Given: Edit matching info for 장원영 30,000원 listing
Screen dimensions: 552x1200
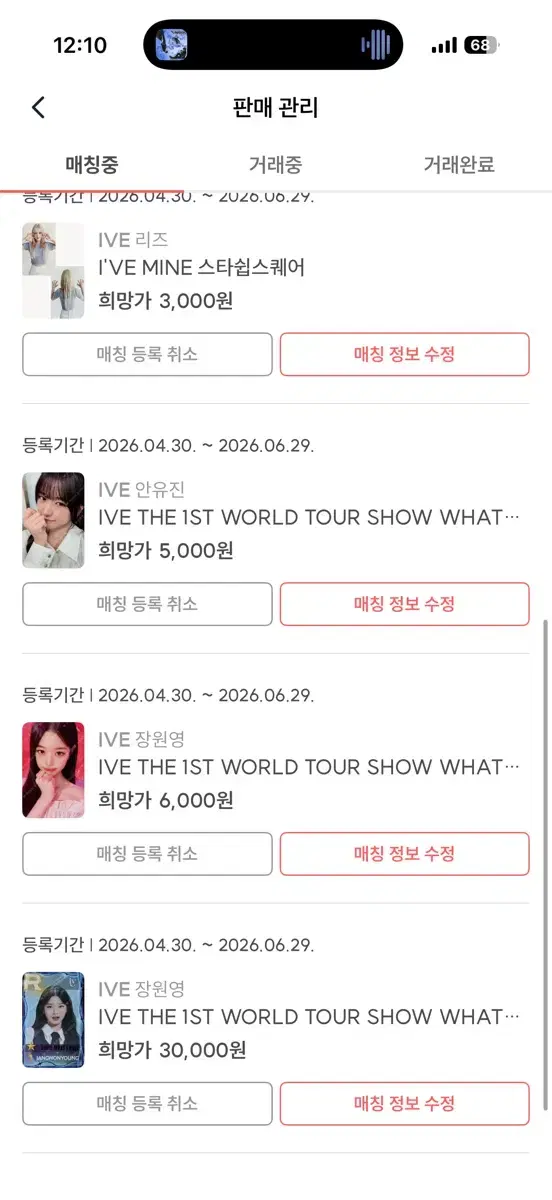Looking at the screenshot, I should (x=405, y=1104).
